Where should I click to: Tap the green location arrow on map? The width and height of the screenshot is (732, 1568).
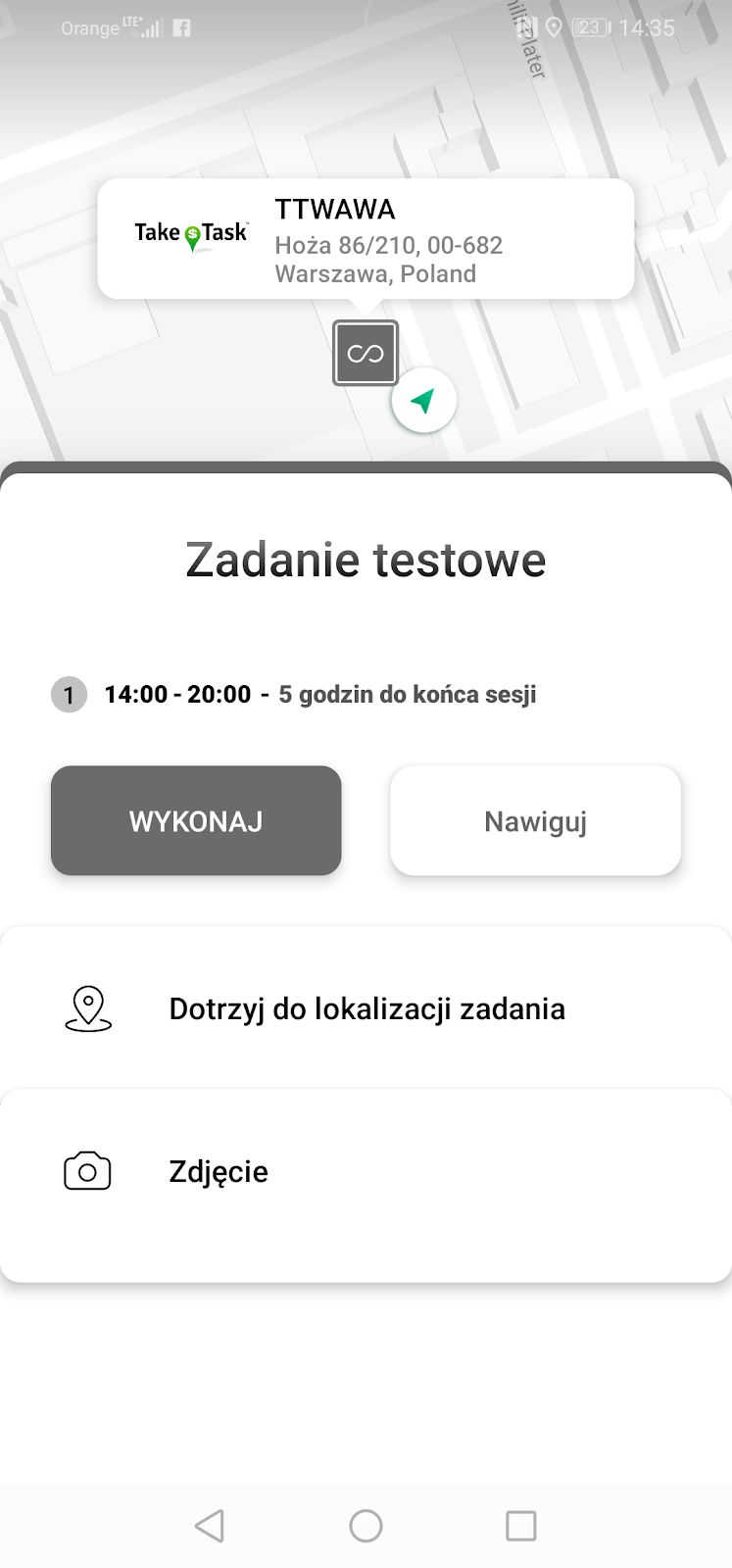point(423,401)
